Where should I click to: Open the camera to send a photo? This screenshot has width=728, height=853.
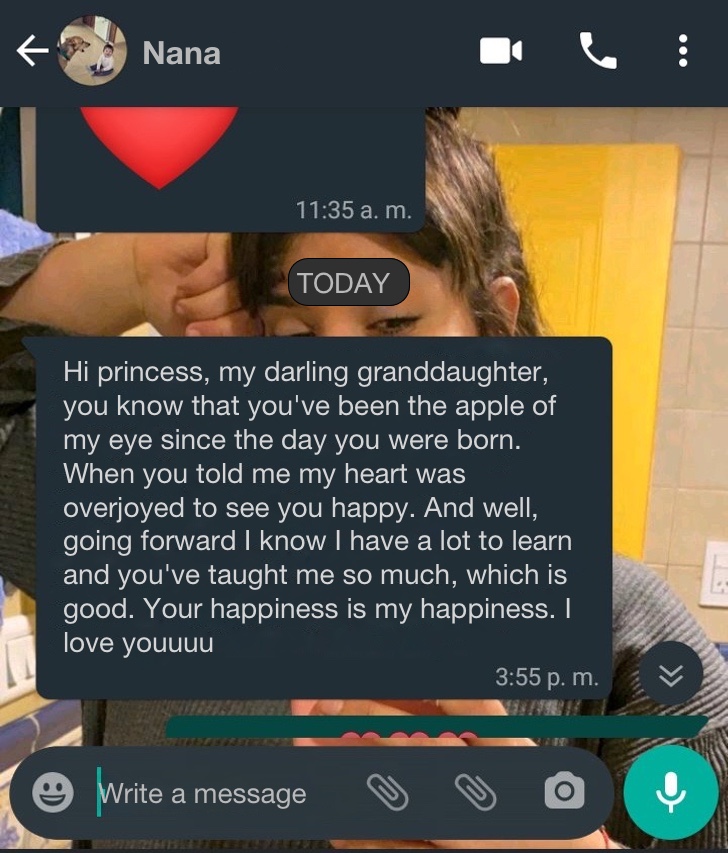click(564, 792)
